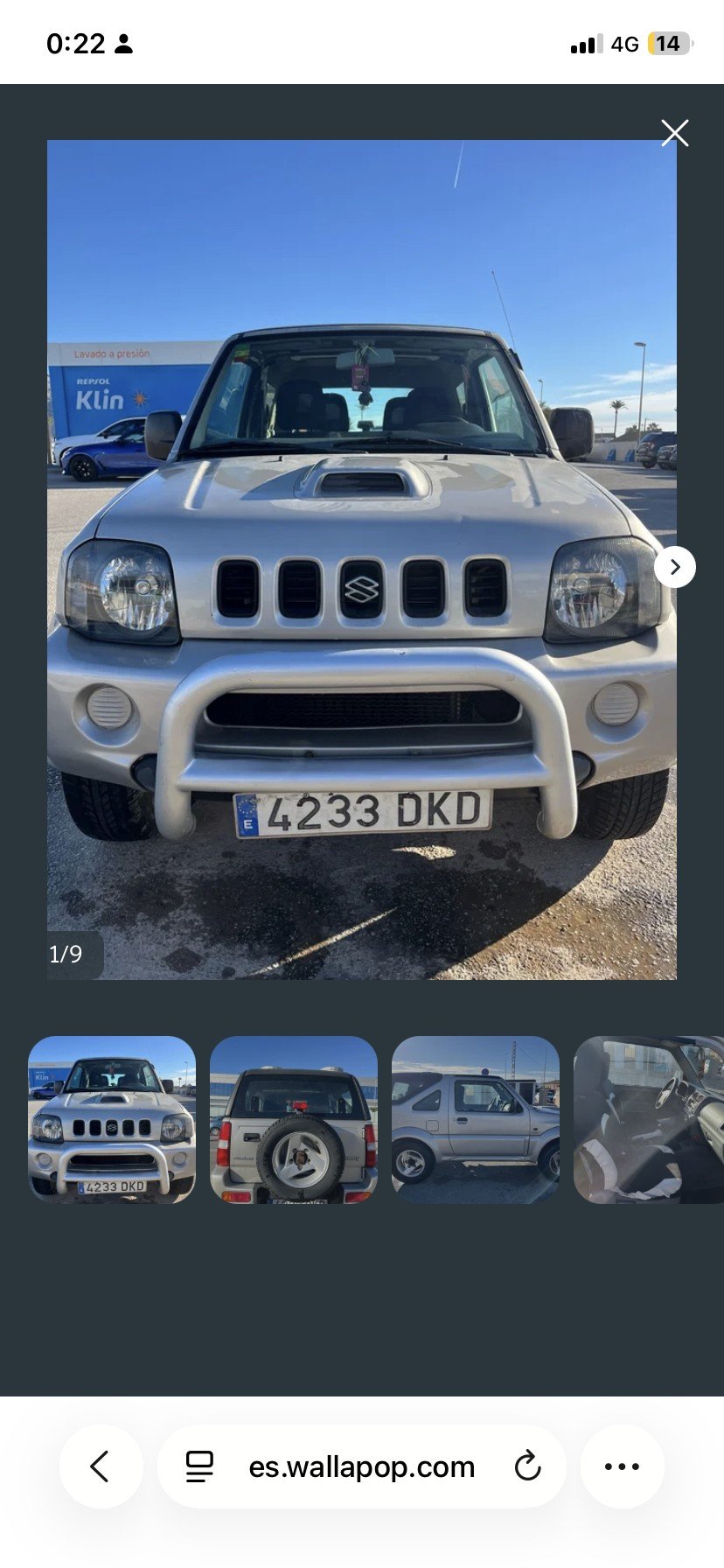Tap the page reload icon beside the URL
Screen dimensions: 724x1568
coord(526,1466)
